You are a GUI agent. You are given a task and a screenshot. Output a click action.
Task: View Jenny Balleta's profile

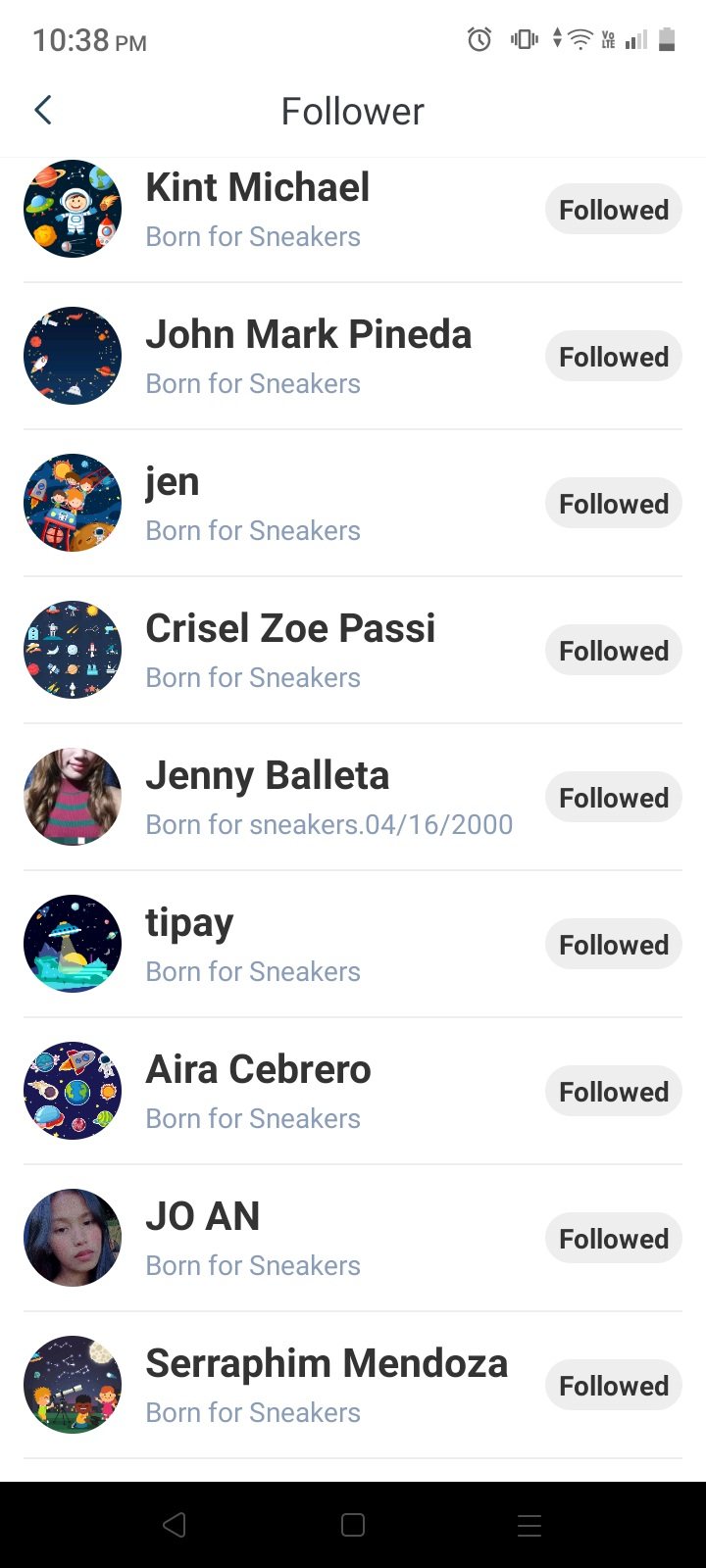pos(267,776)
